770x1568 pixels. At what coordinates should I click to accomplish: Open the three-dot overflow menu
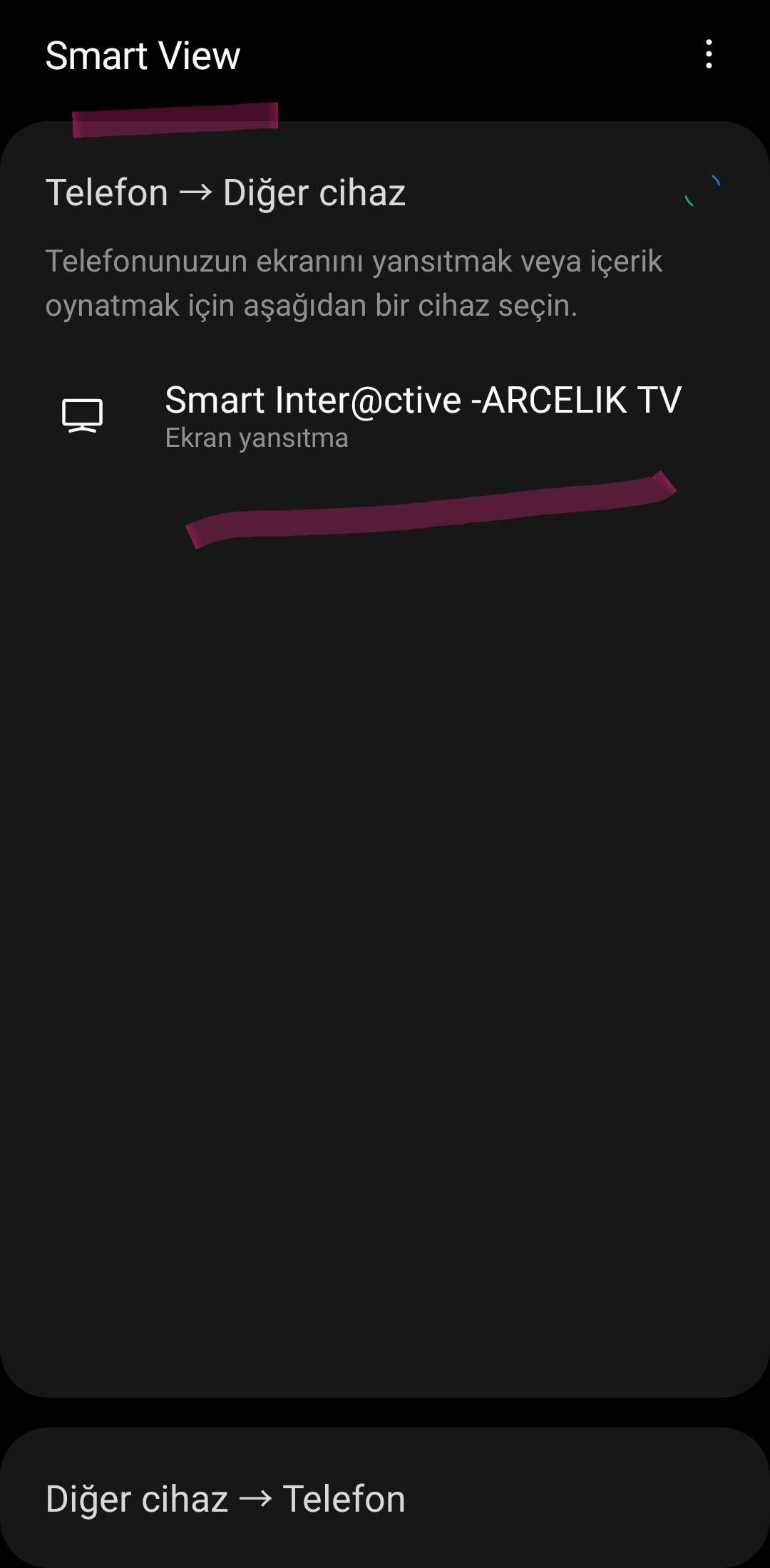click(x=708, y=54)
